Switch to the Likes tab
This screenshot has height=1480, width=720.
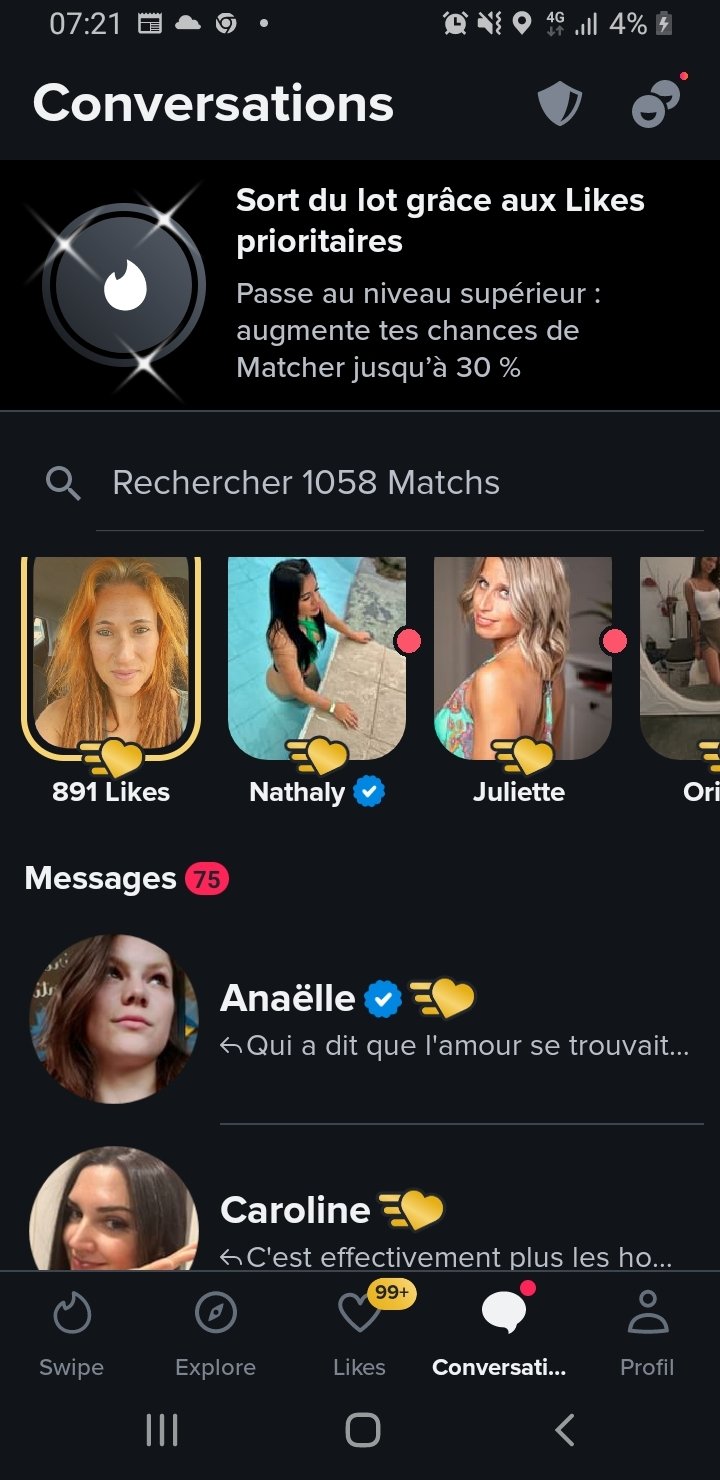359,1332
